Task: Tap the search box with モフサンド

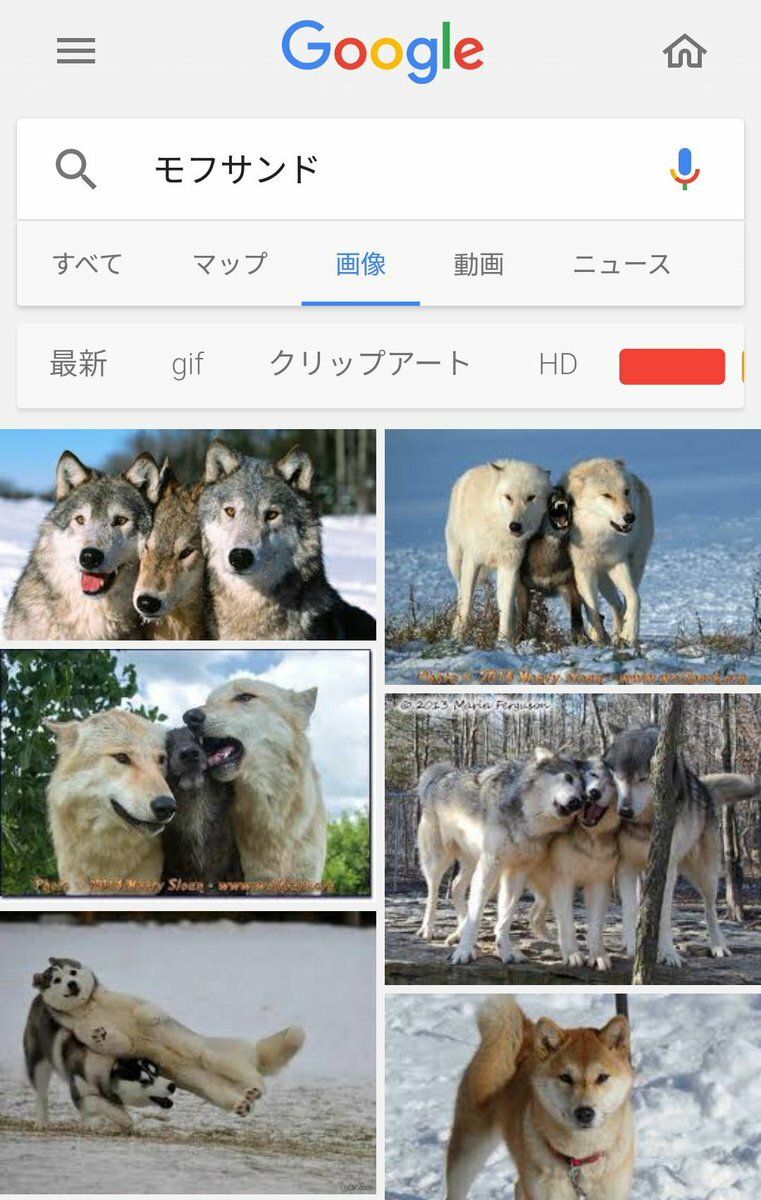Action: coord(380,169)
